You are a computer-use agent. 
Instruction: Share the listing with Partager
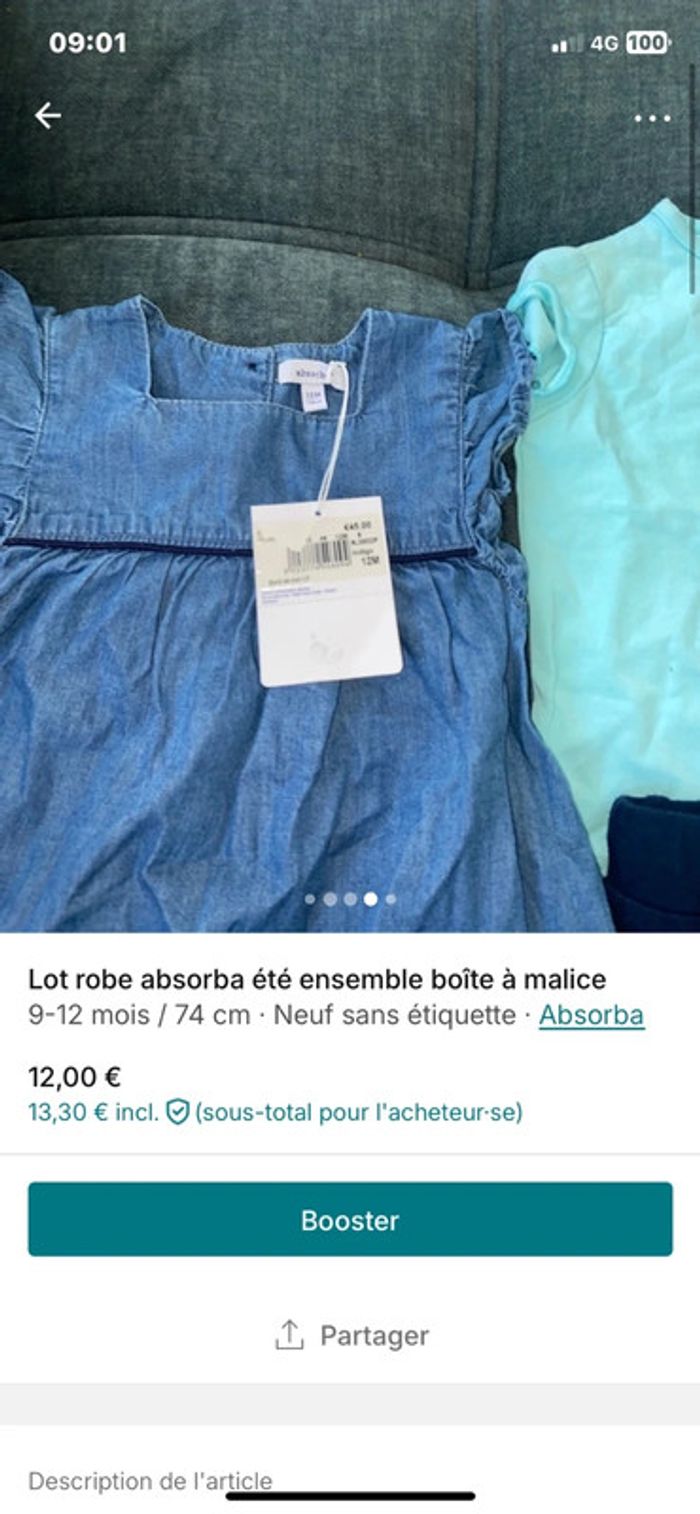click(350, 1335)
